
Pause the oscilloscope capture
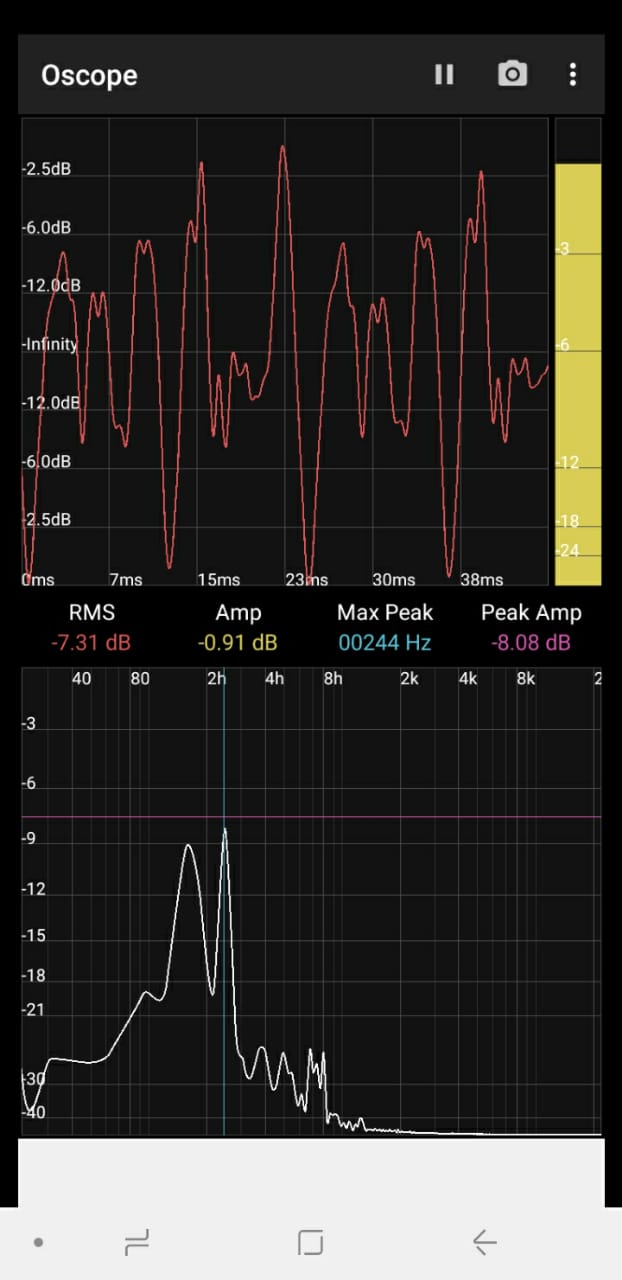click(x=444, y=75)
